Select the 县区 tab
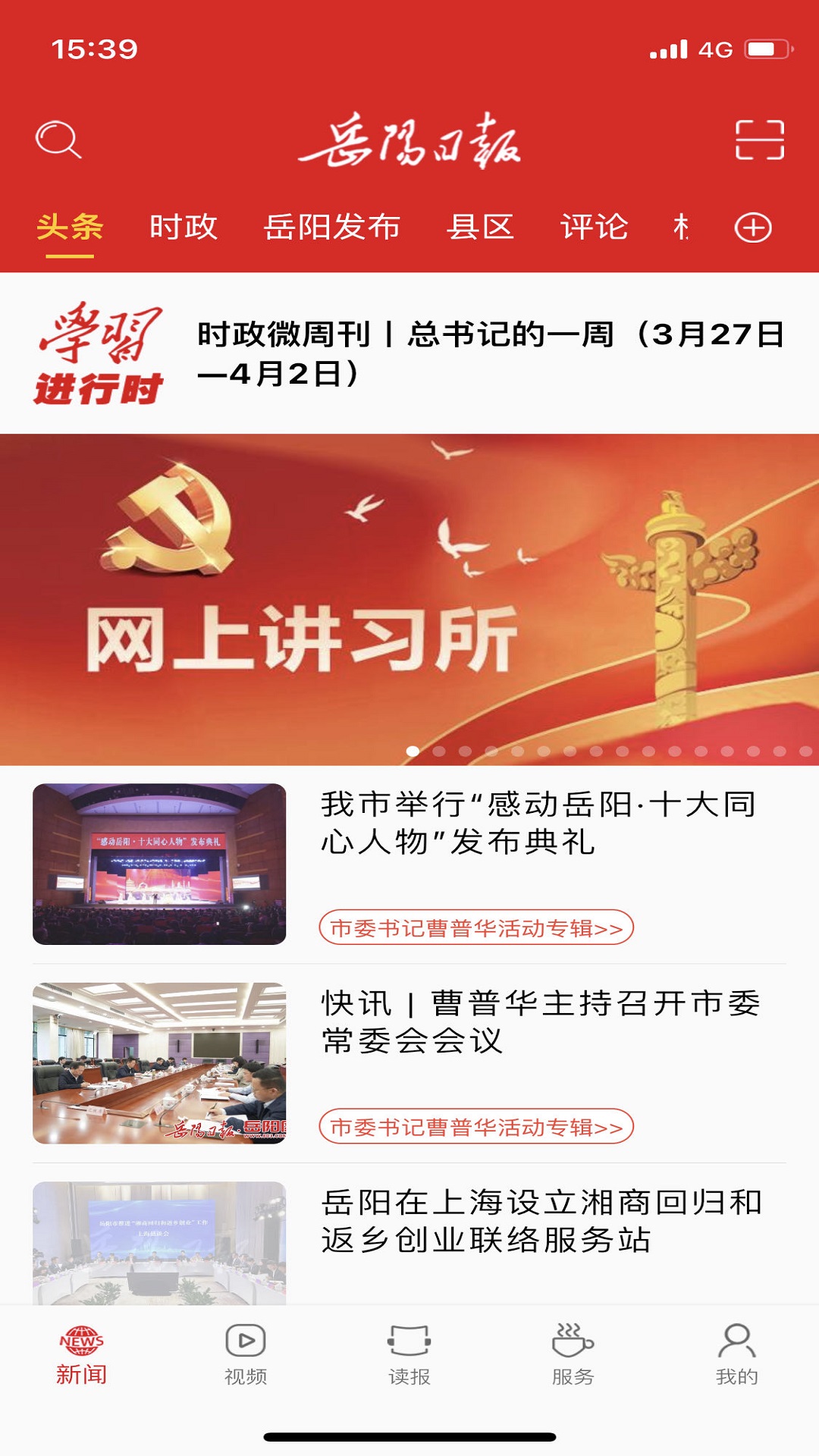819x1456 pixels. tap(481, 227)
